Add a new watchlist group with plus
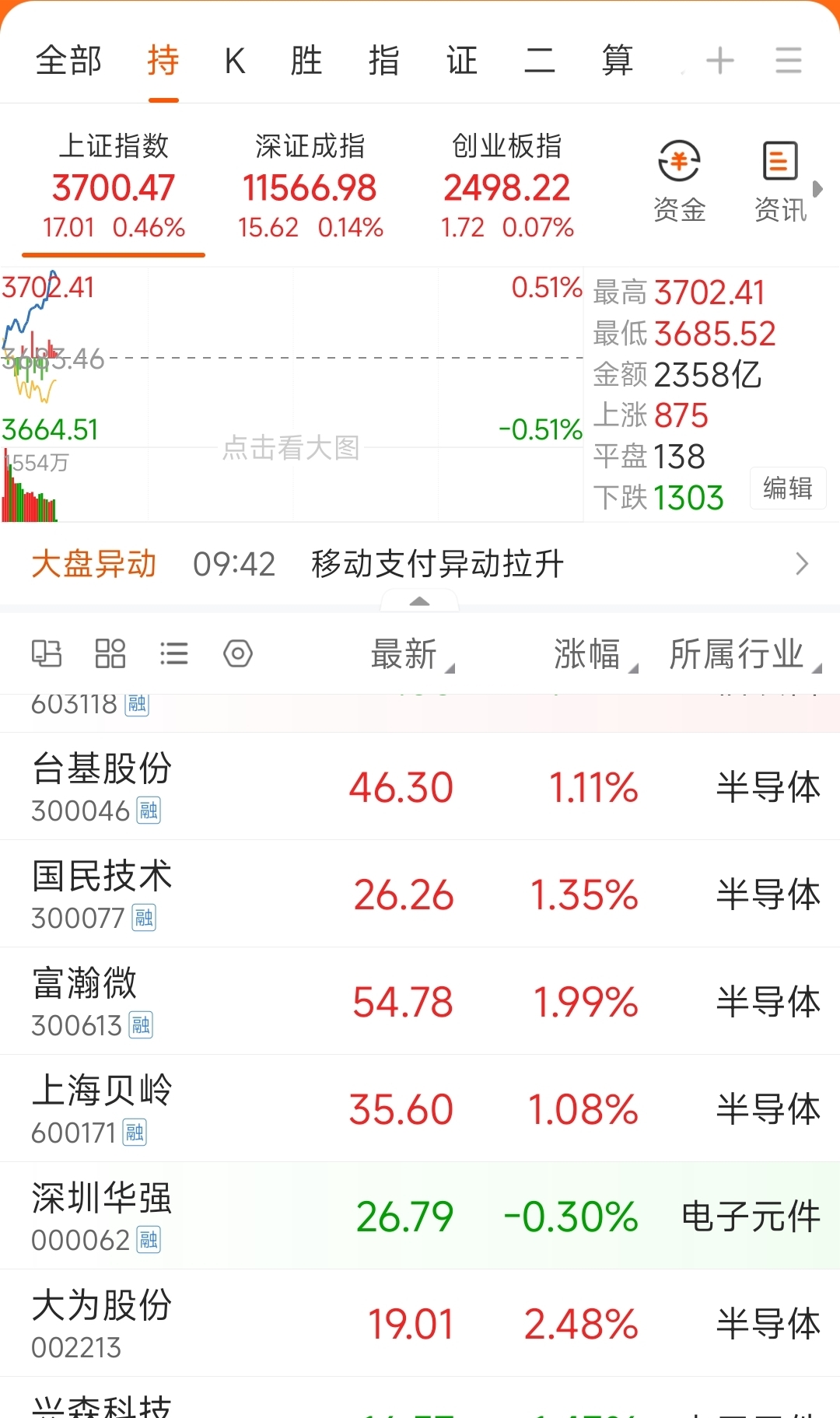 click(x=719, y=61)
